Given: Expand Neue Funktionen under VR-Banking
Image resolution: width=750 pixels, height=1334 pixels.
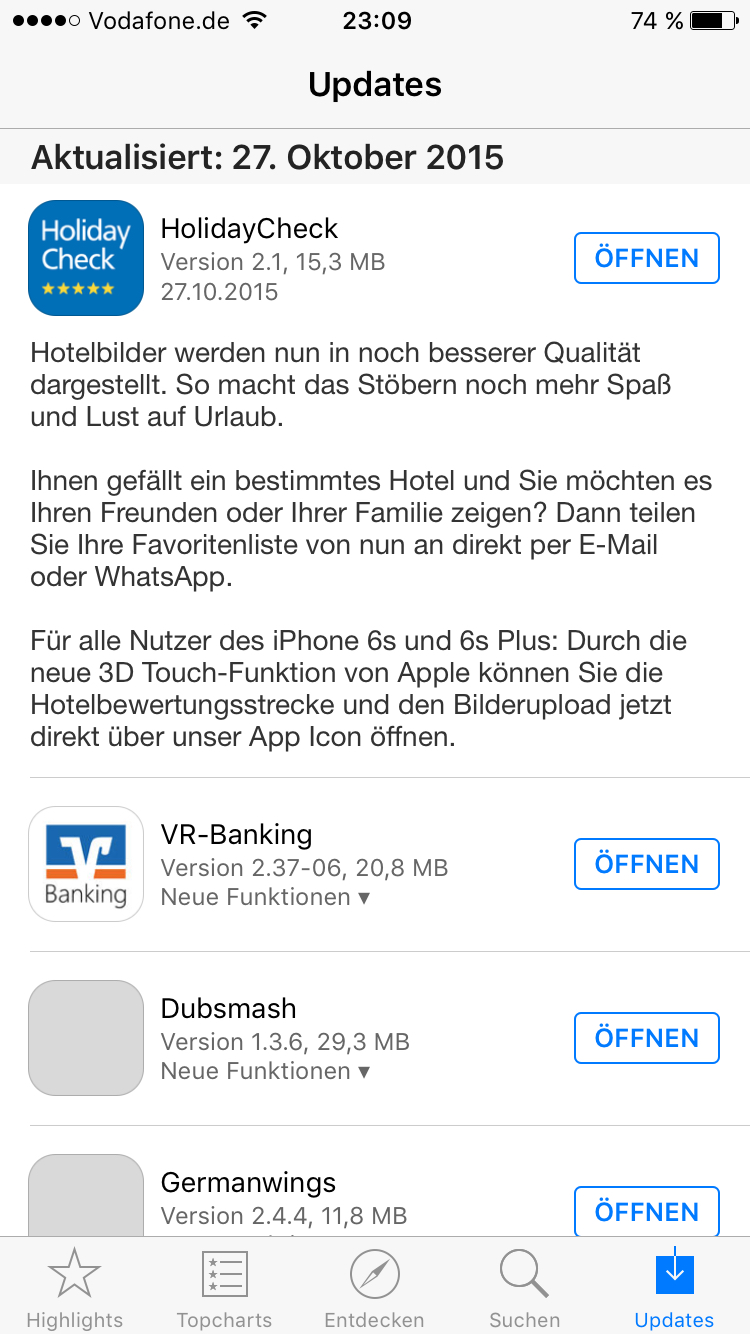Looking at the screenshot, I should (266, 897).
